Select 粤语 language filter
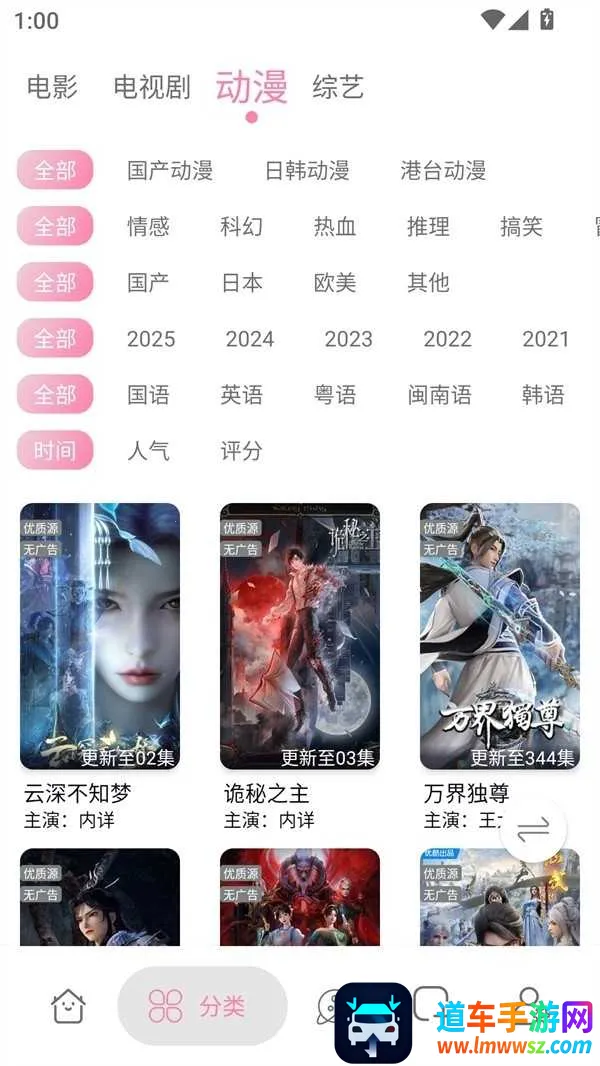 pyautogui.click(x=335, y=395)
